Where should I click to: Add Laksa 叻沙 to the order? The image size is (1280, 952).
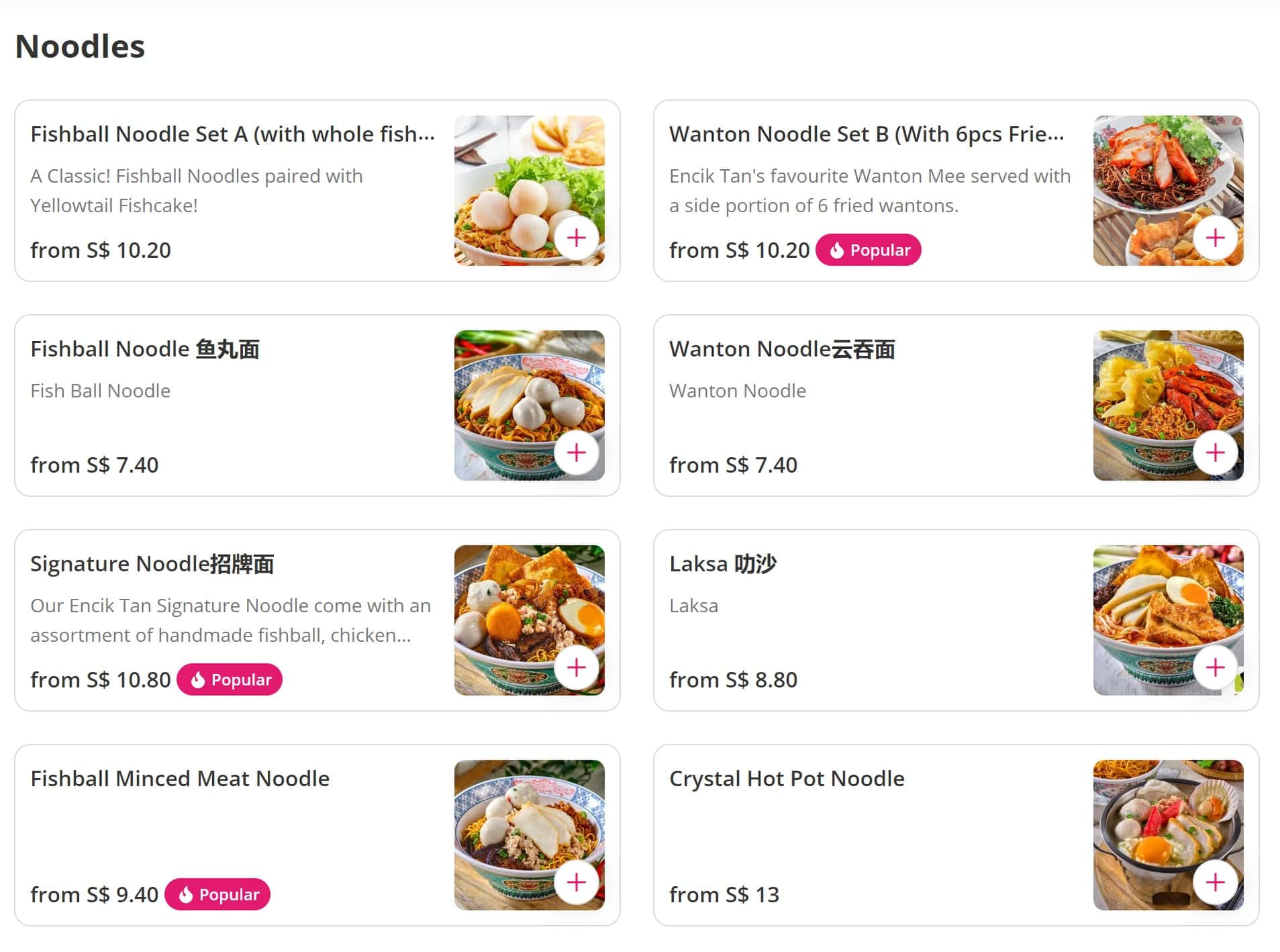[1215, 667]
